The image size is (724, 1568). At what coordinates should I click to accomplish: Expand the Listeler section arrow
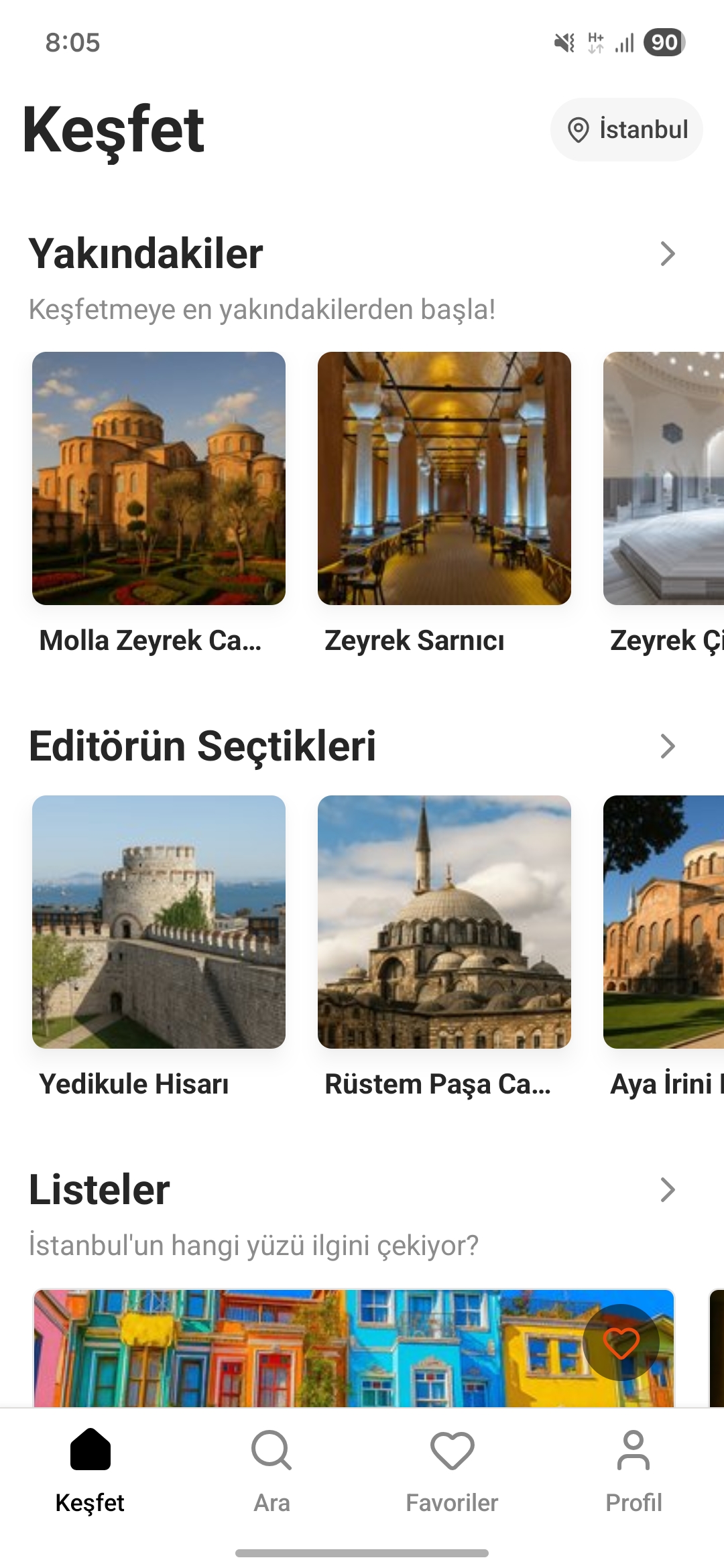[667, 1189]
